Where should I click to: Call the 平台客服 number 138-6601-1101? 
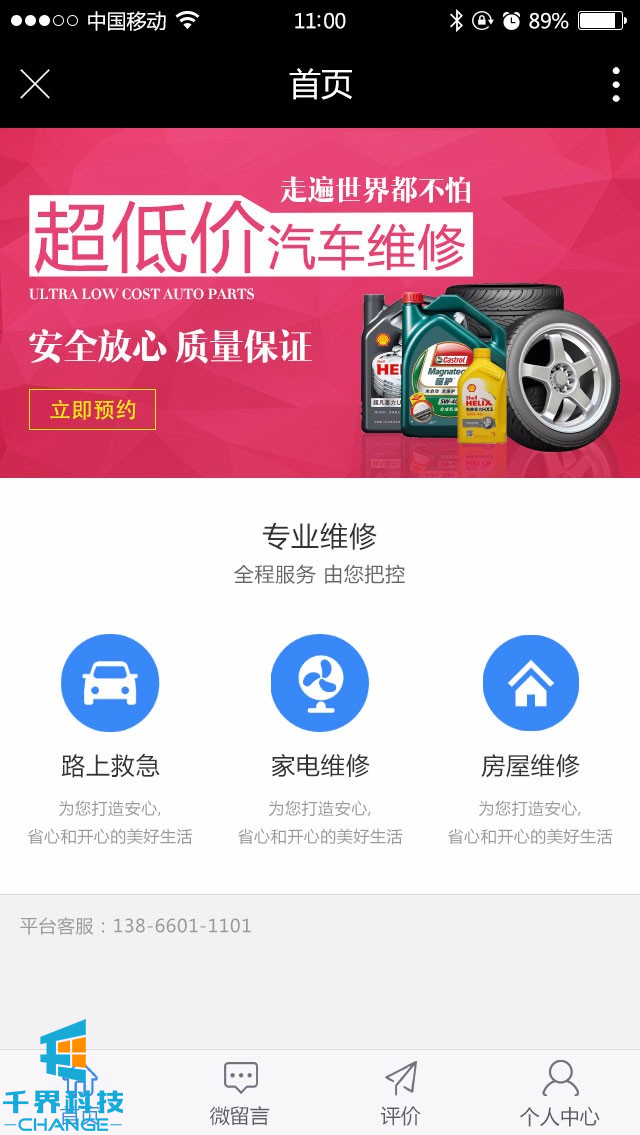pyautogui.click(x=181, y=926)
